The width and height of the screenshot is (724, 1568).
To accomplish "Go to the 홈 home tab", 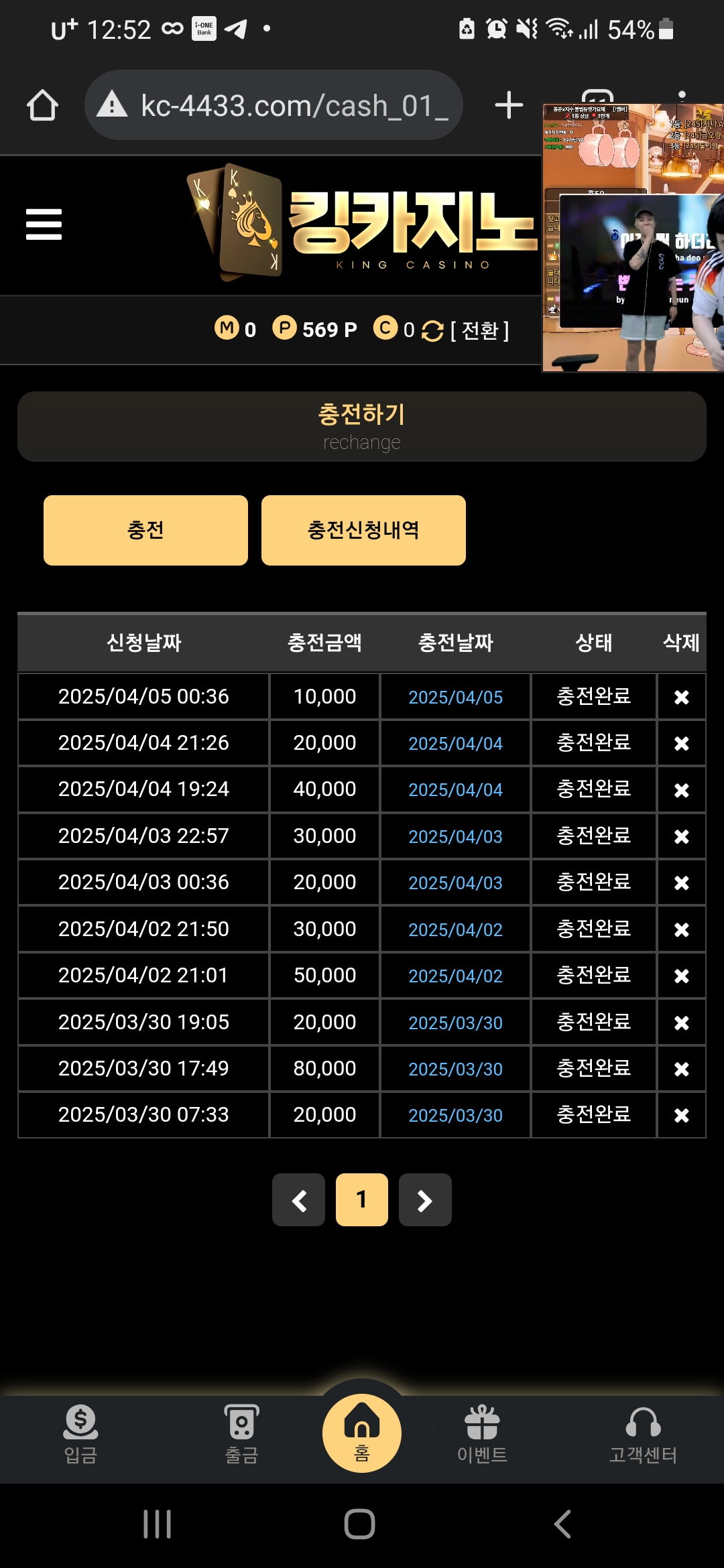I will pyautogui.click(x=362, y=1433).
